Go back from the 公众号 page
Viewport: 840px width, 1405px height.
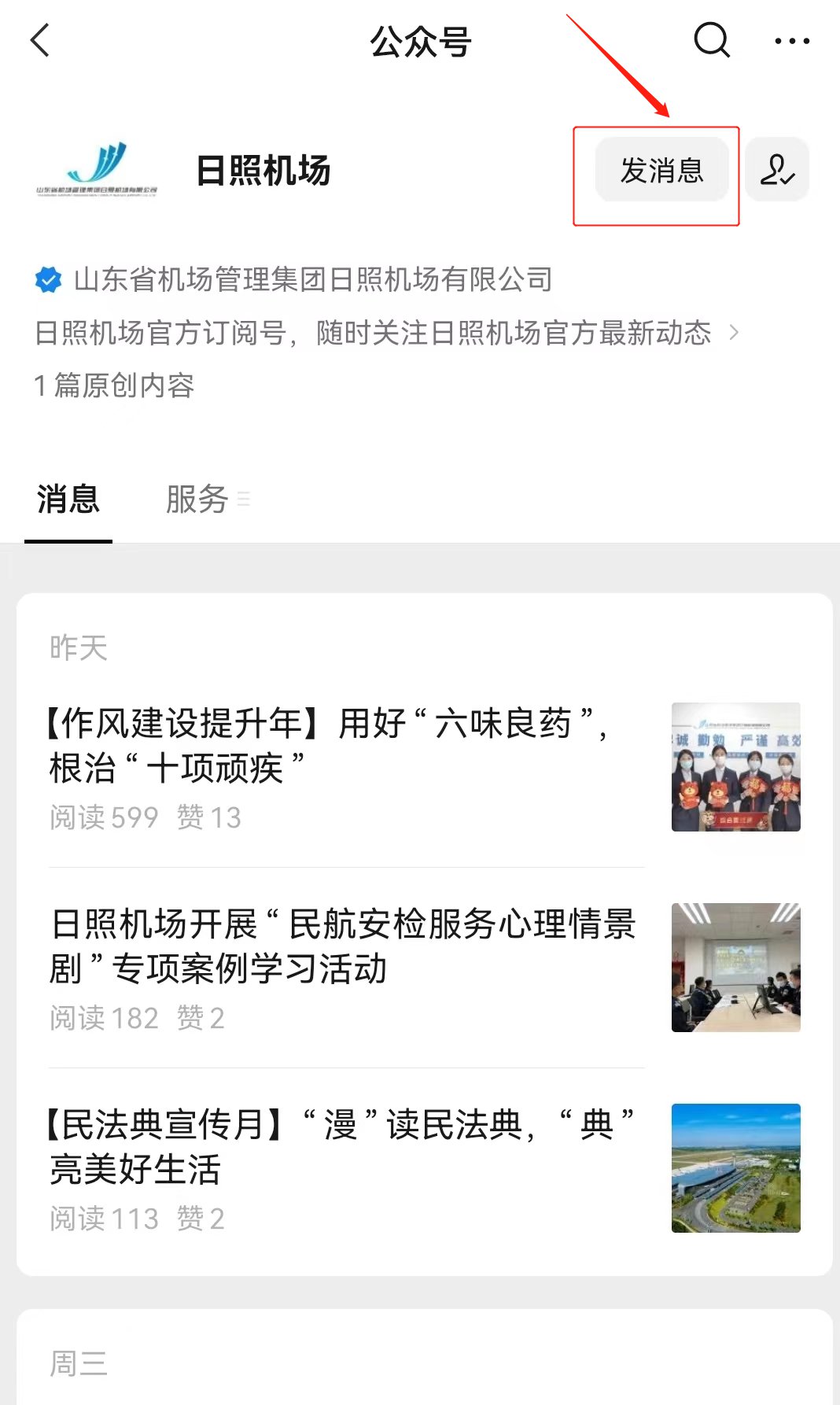pyautogui.click(x=40, y=40)
